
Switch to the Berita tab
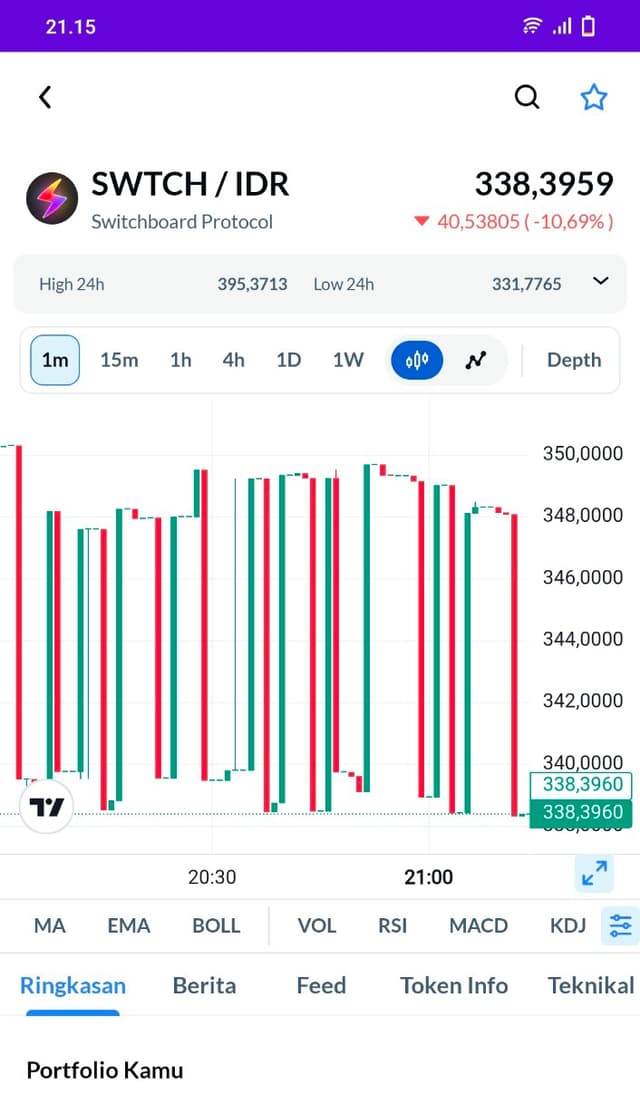[204, 986]
